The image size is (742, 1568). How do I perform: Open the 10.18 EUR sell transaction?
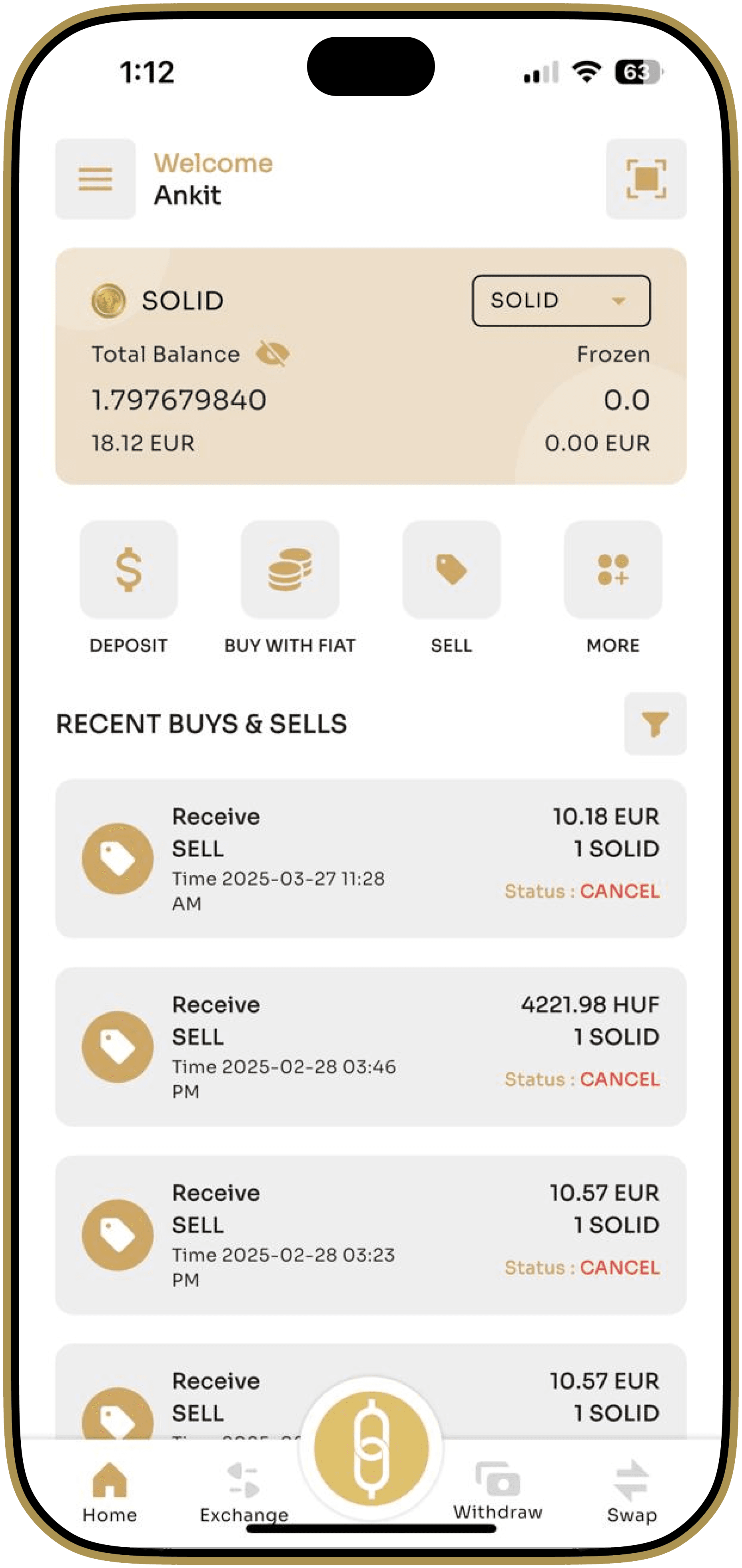coord(370,858)
